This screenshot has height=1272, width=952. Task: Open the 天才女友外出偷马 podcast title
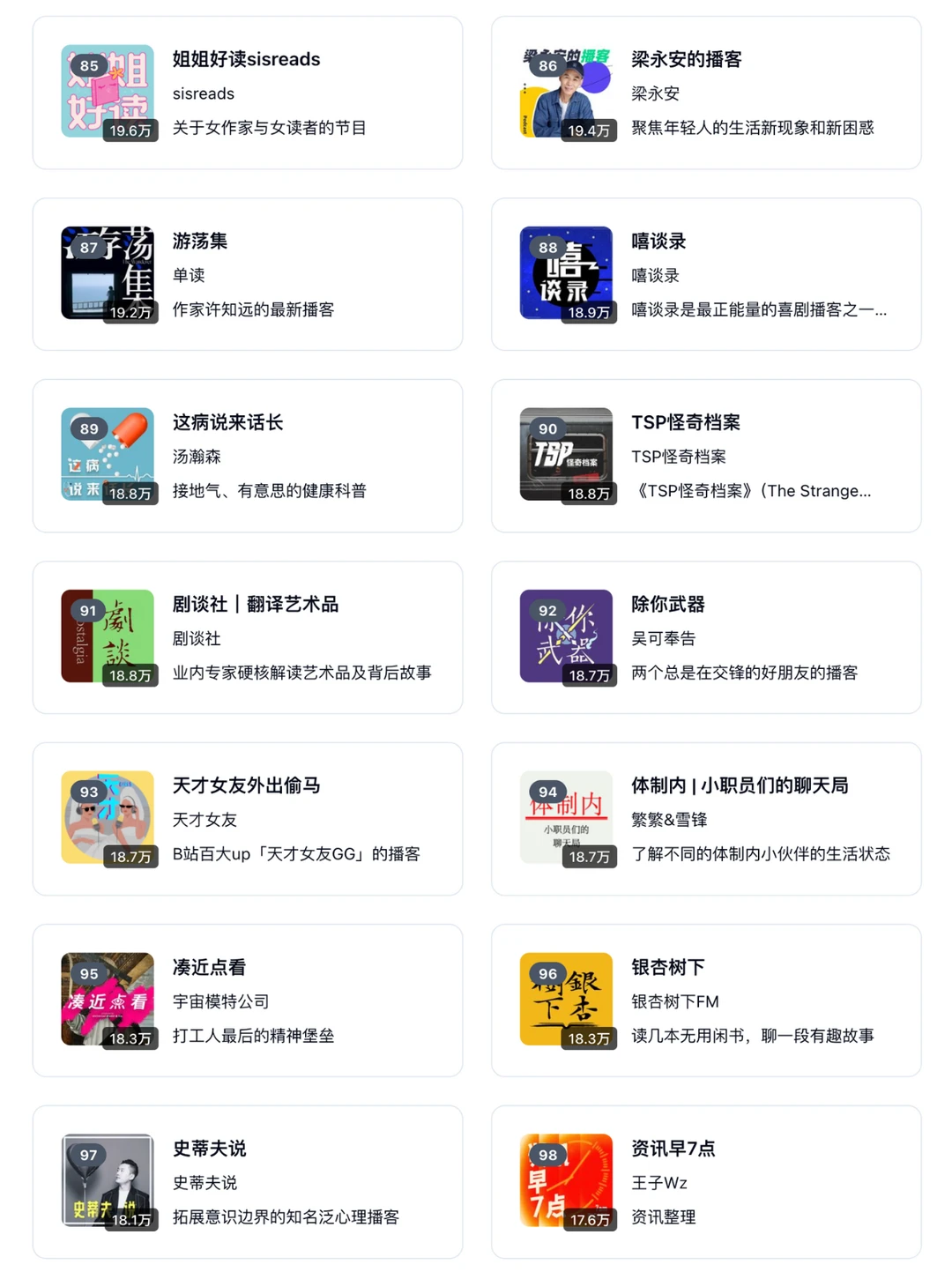pyautogui.click(x=246, y=786)
